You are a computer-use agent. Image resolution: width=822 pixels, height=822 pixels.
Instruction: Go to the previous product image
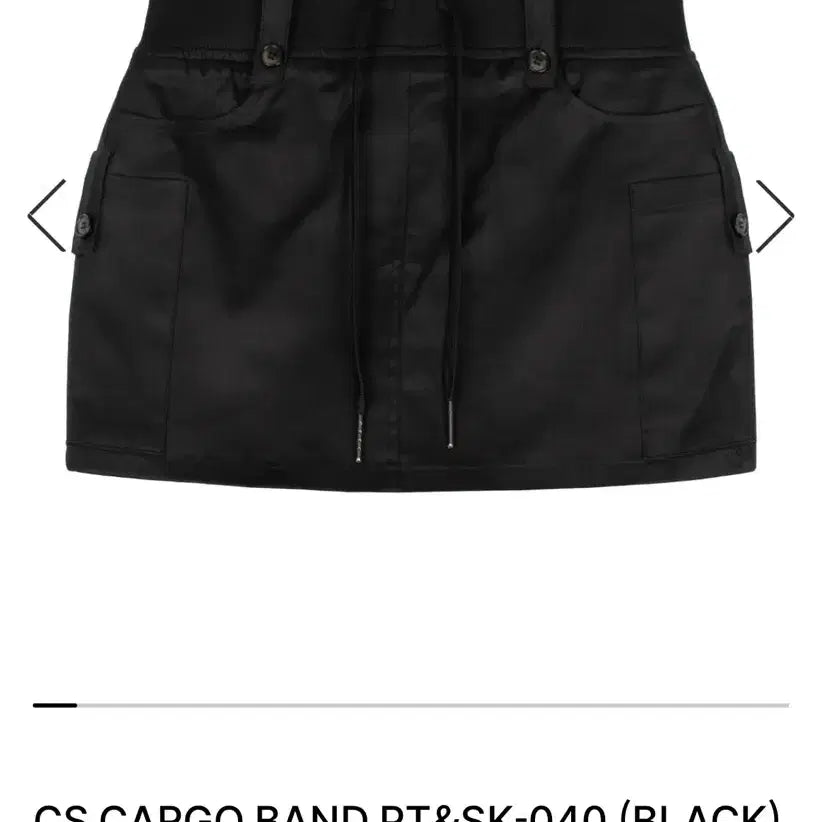point(47,216)
